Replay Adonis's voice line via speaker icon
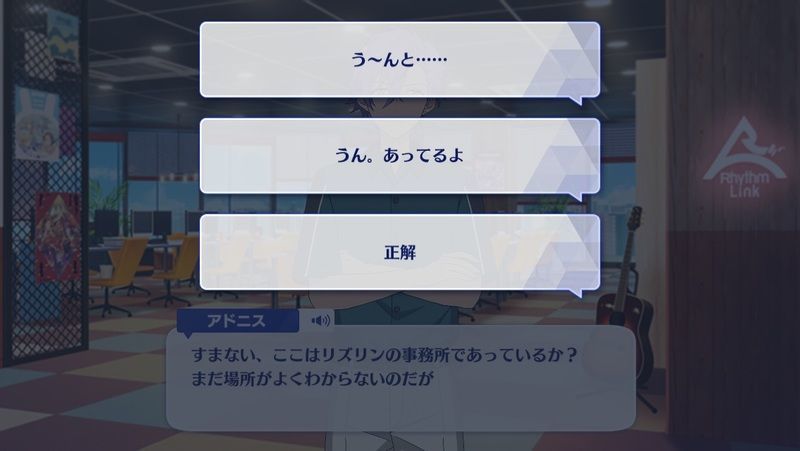Viewport: 800px width, 451px height. tap(321, 321)
